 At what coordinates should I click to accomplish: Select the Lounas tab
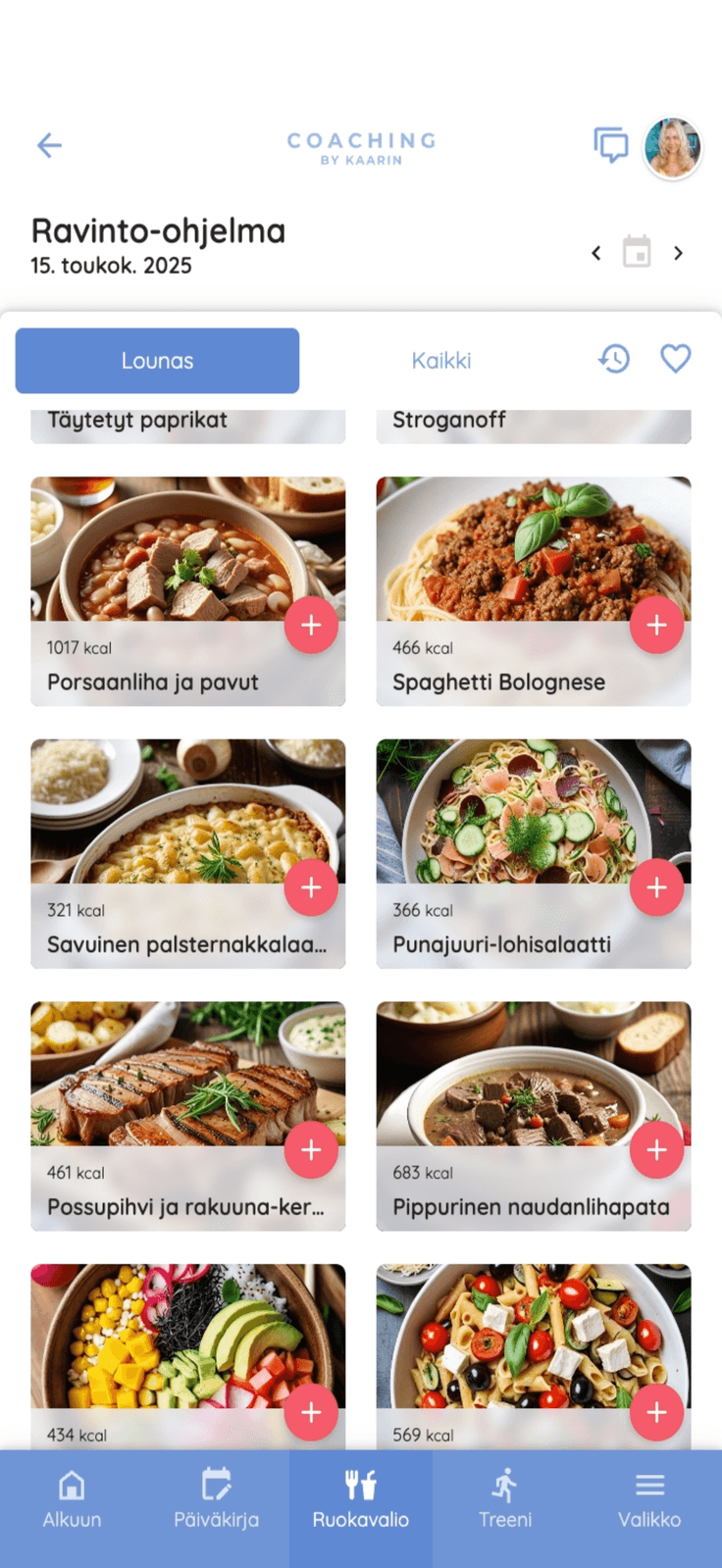click(157, 361)
